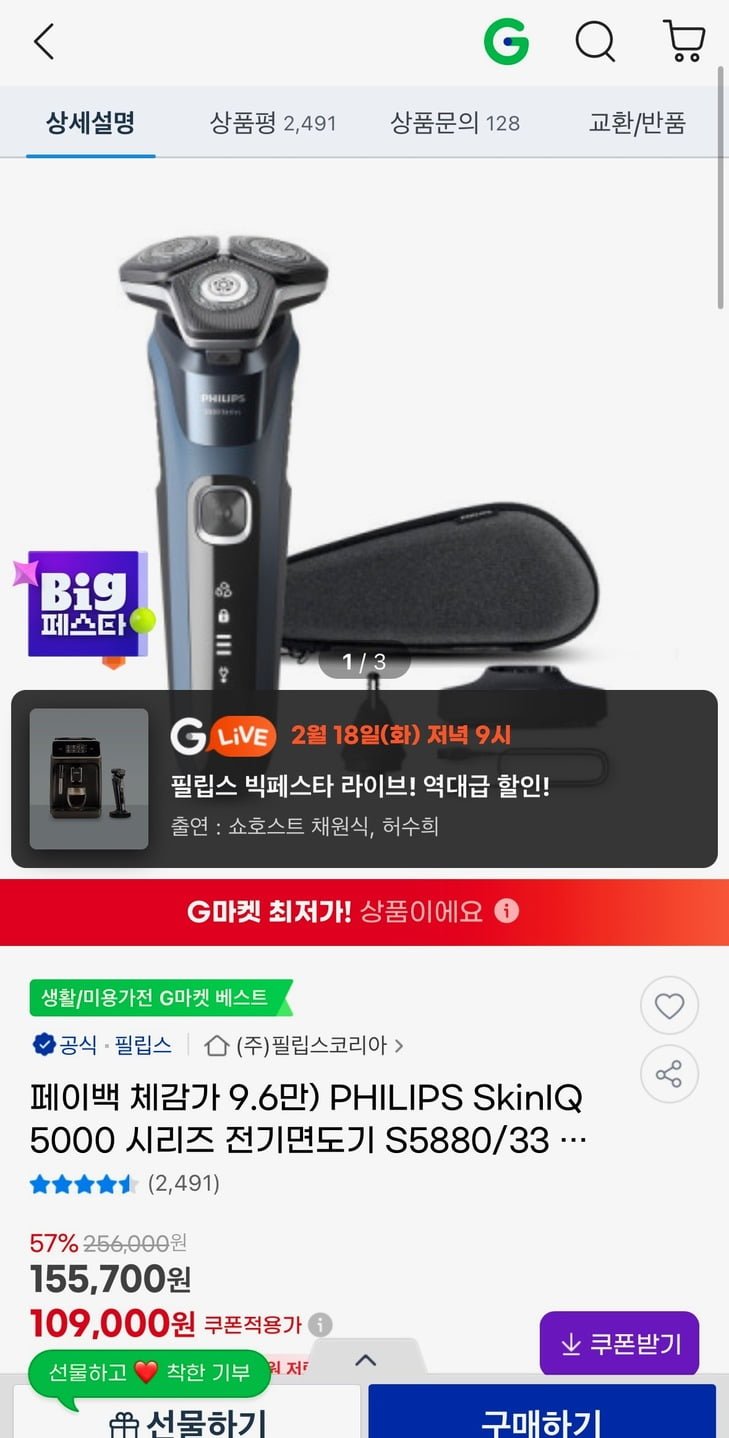Open the G LIVE 필립스 빅페스타 banner

click(x=364, y=779)
